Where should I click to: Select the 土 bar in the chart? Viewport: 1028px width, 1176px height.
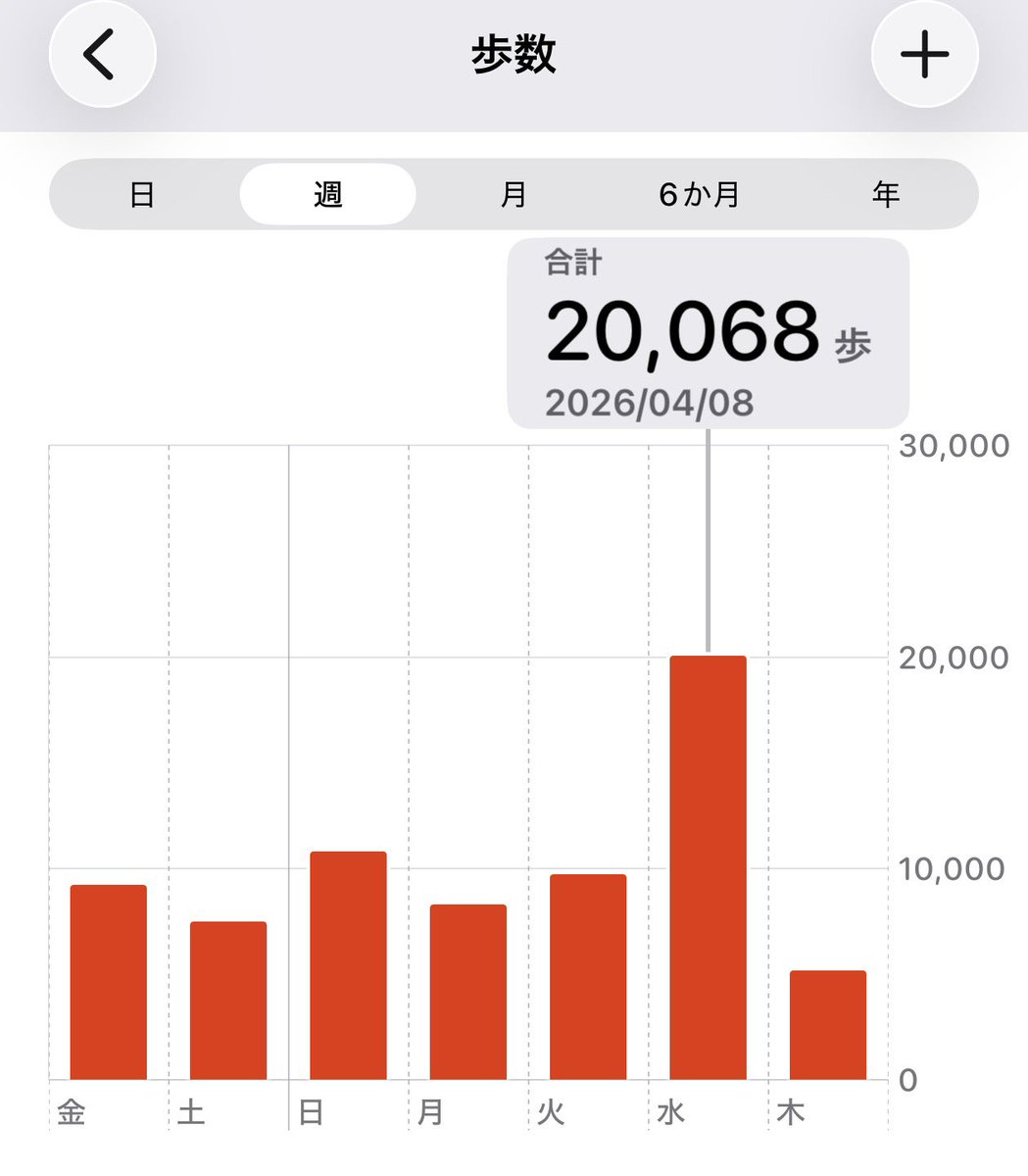coord(228,1001)
